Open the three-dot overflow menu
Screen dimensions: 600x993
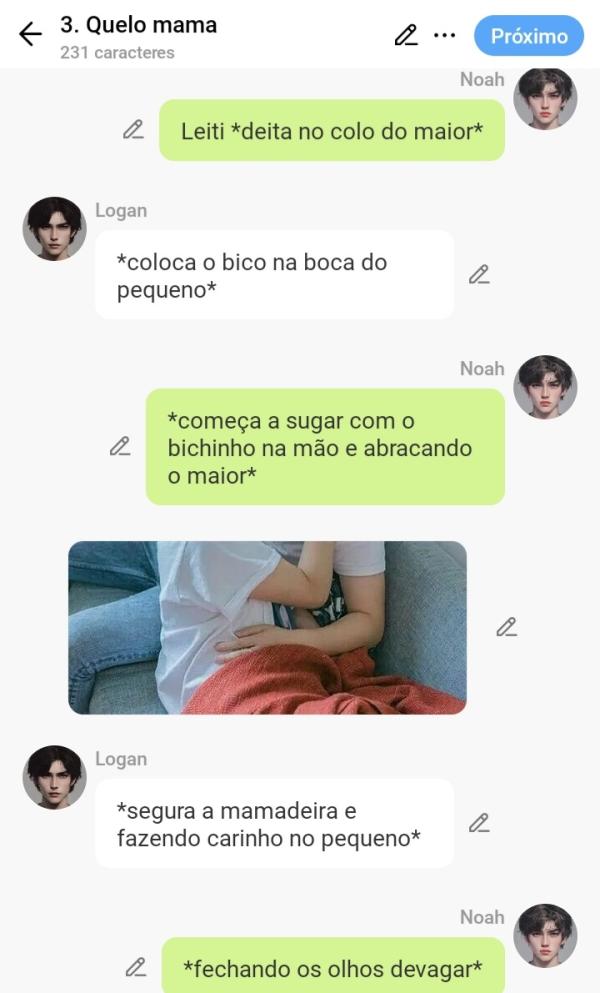[444, 36]
